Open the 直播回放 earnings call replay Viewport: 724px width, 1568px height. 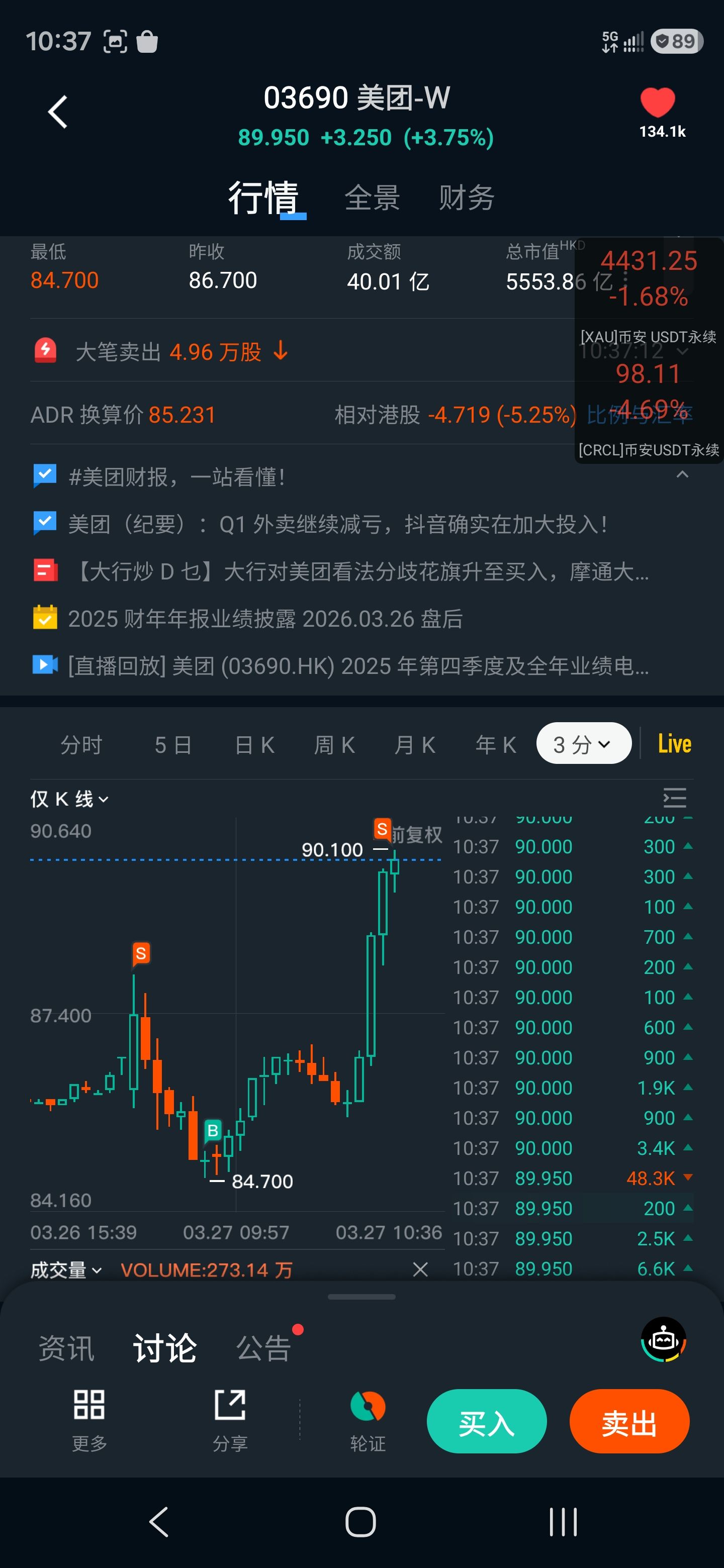(x=357, y=666)
